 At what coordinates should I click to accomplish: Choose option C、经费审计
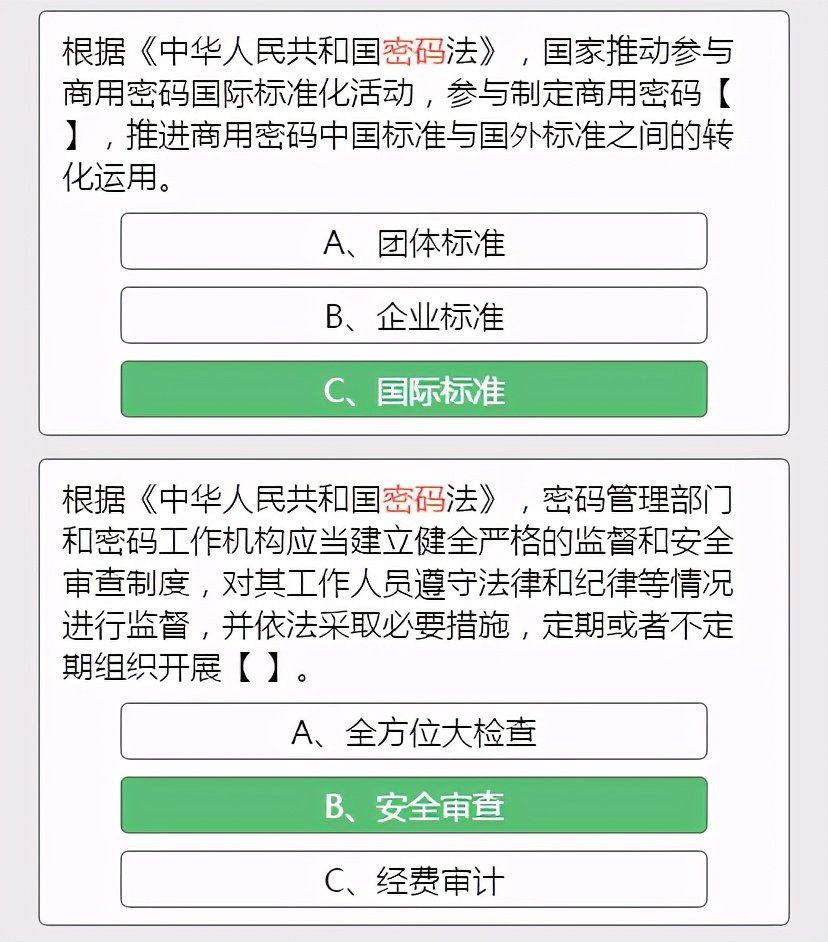(x=413, y=880)
